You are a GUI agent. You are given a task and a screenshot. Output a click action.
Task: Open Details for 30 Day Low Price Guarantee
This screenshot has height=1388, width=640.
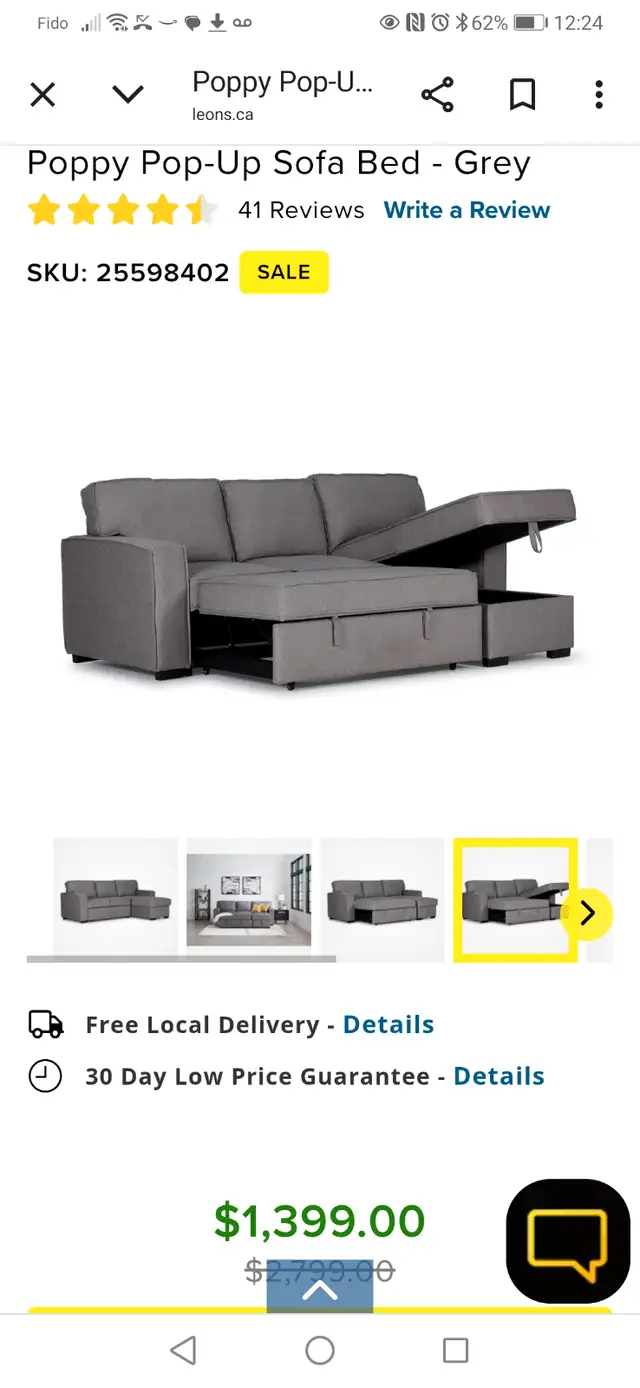click(x=499, y=1077)
